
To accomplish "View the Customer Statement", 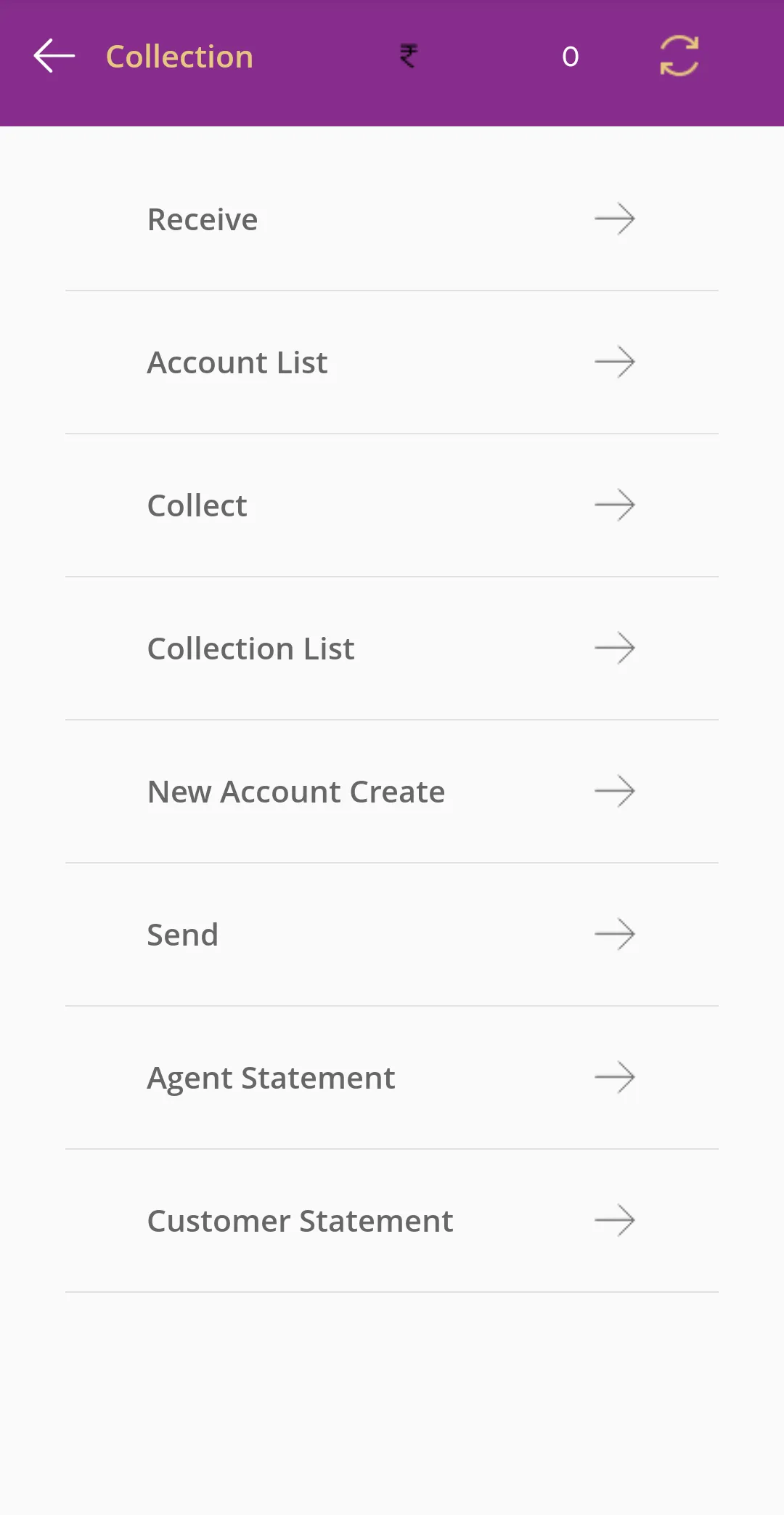I will 300,1221.
